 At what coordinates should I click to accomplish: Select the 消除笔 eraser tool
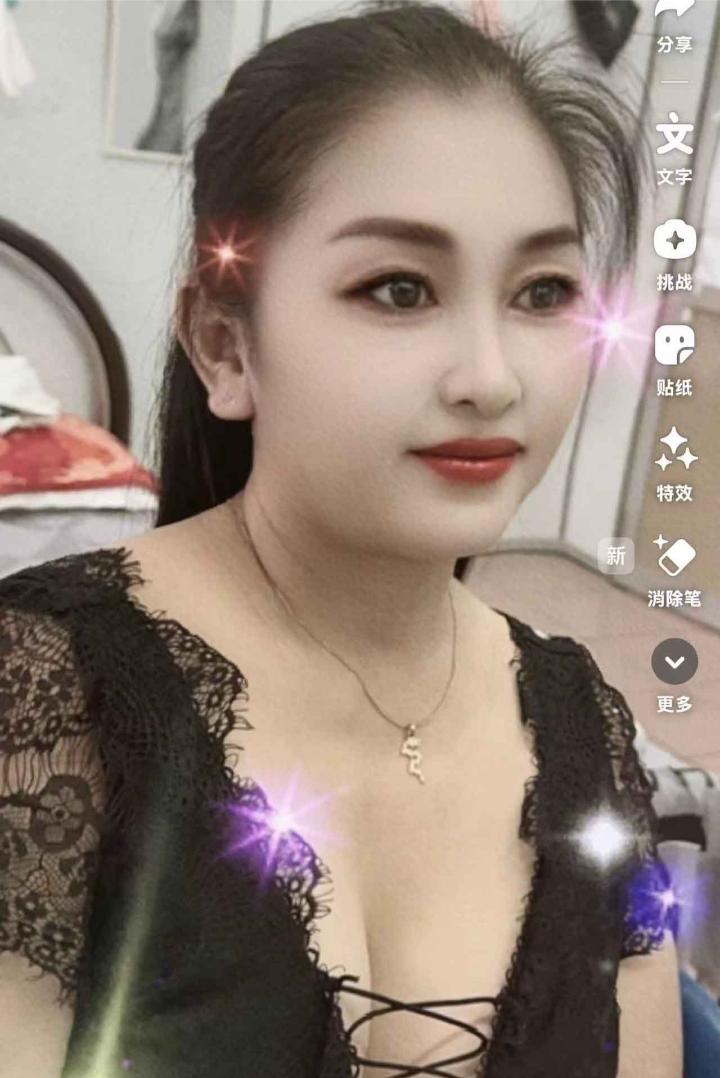coord(674,555)
